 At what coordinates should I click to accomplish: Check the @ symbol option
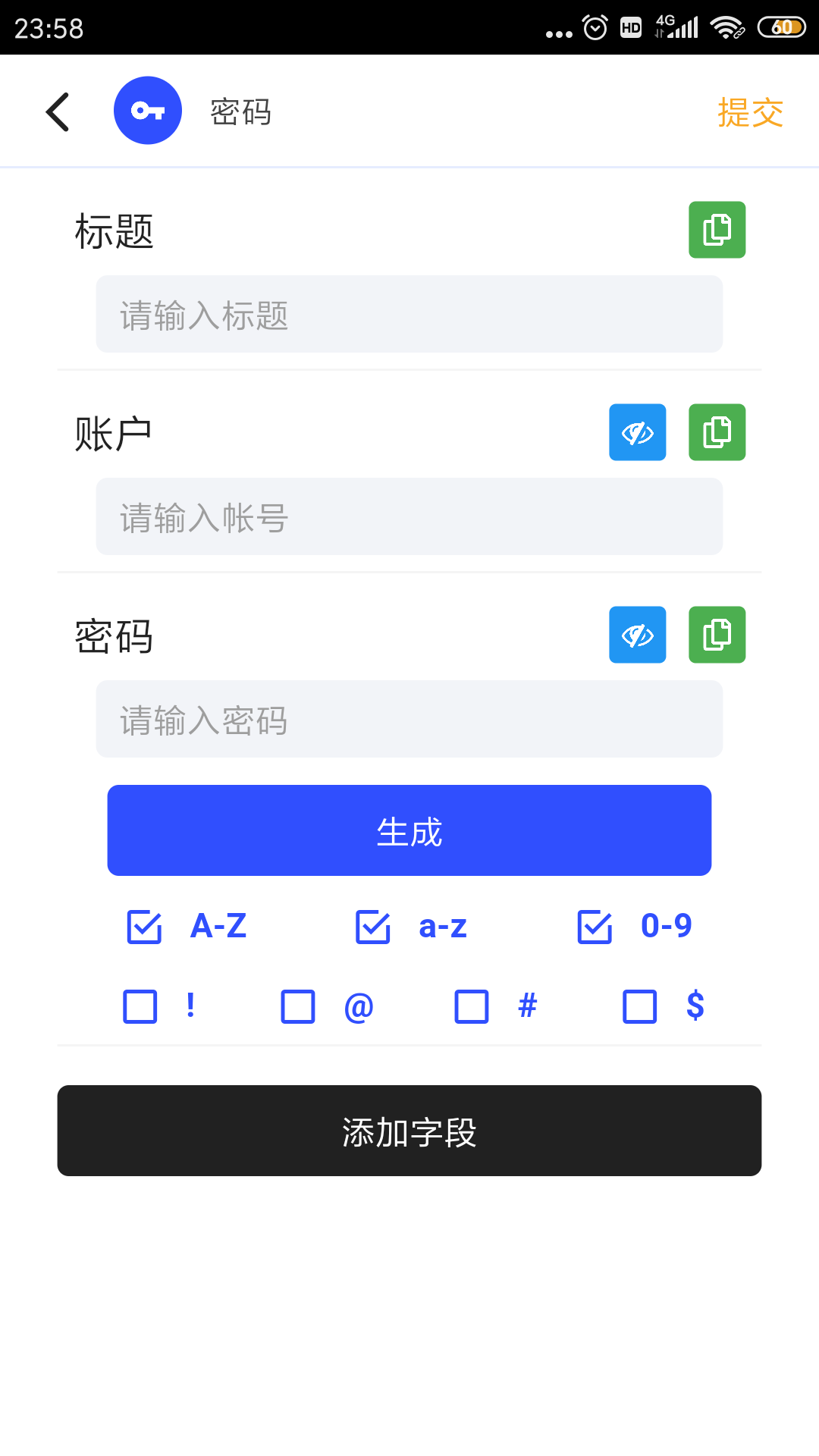tap(297, 1007)
